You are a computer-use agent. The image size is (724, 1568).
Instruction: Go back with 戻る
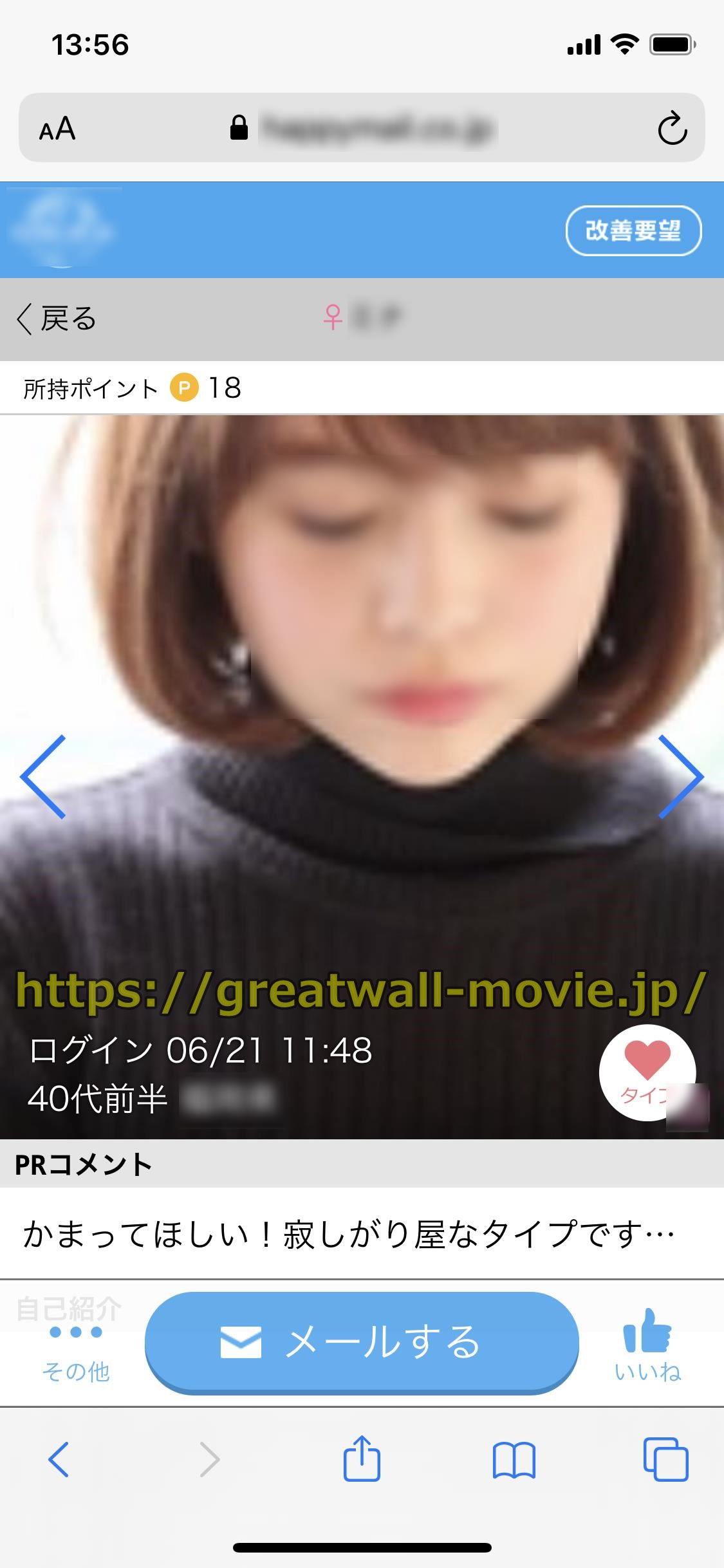(x=57, y=319)
